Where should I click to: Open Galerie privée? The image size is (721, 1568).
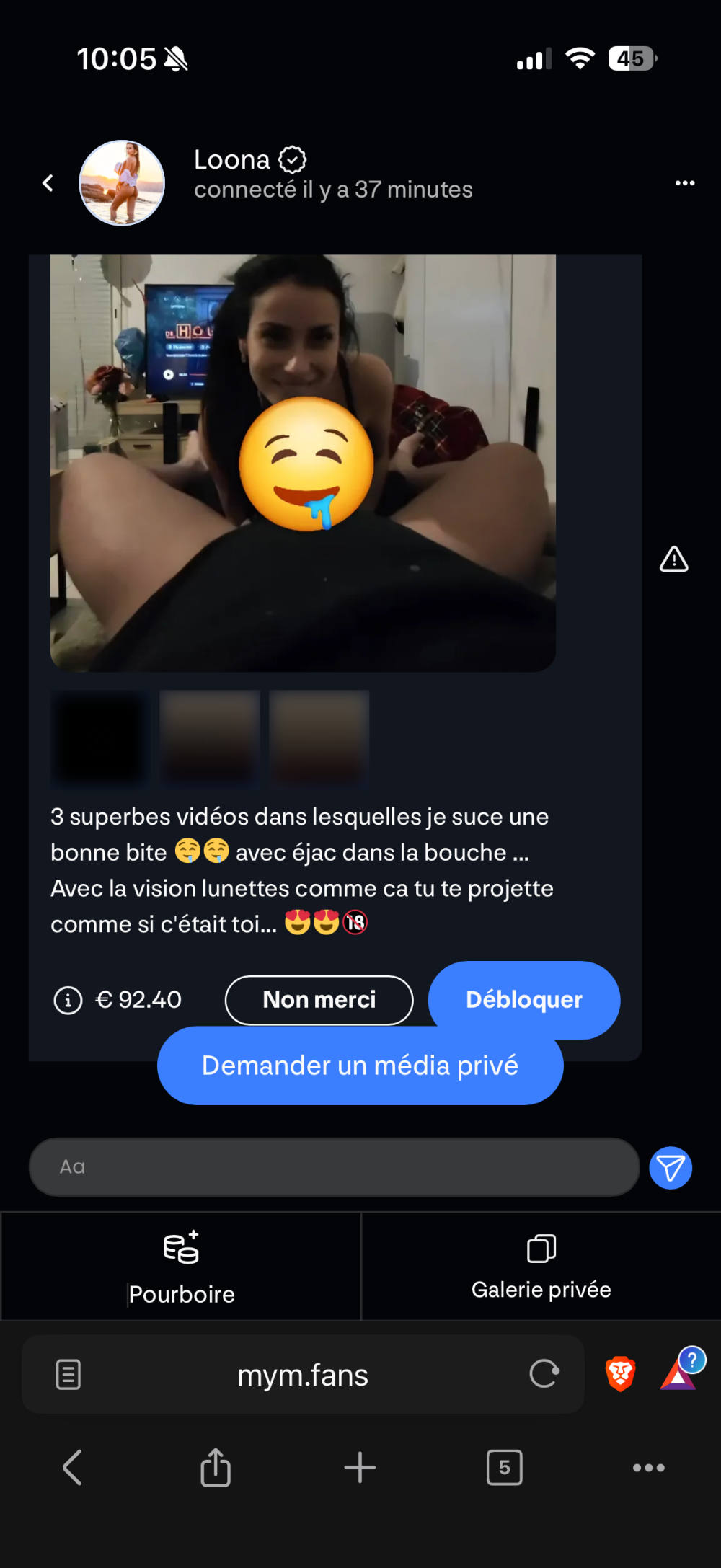pos(541,1267)
